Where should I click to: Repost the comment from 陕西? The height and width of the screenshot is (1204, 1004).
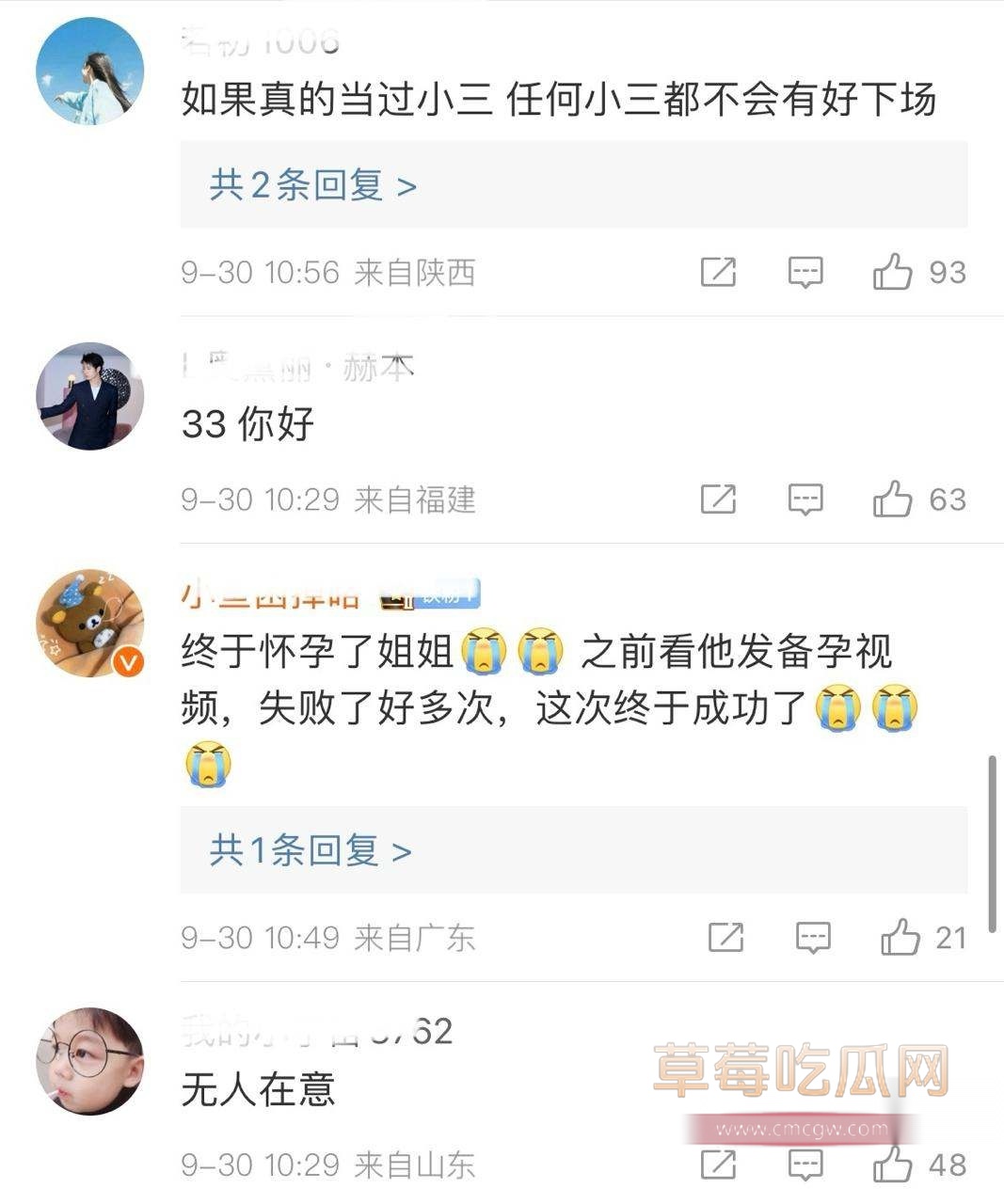click(x=718, y=273)
